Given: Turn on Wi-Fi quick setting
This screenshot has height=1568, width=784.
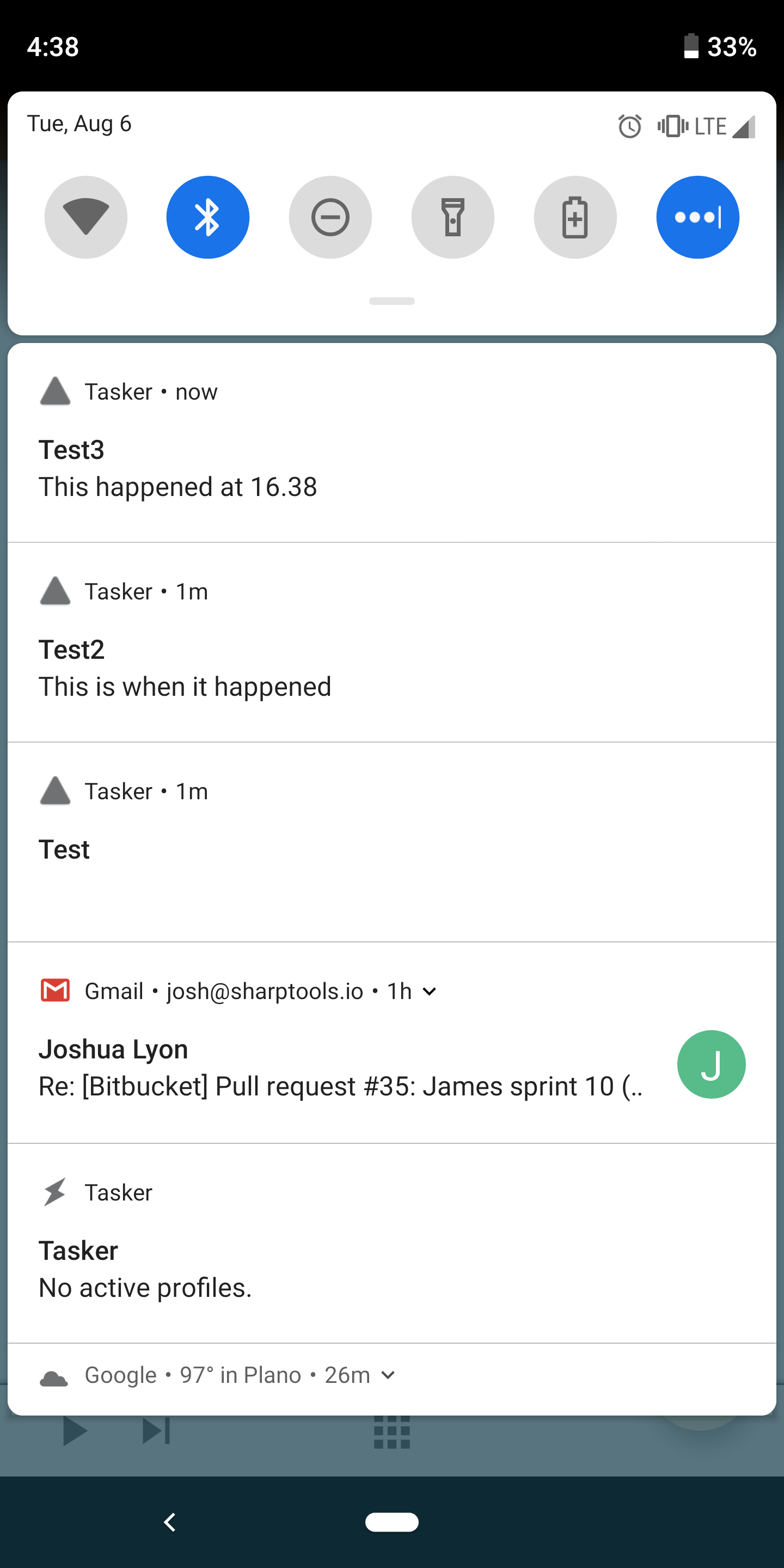Looking at the screenshot, I should 86,217.
